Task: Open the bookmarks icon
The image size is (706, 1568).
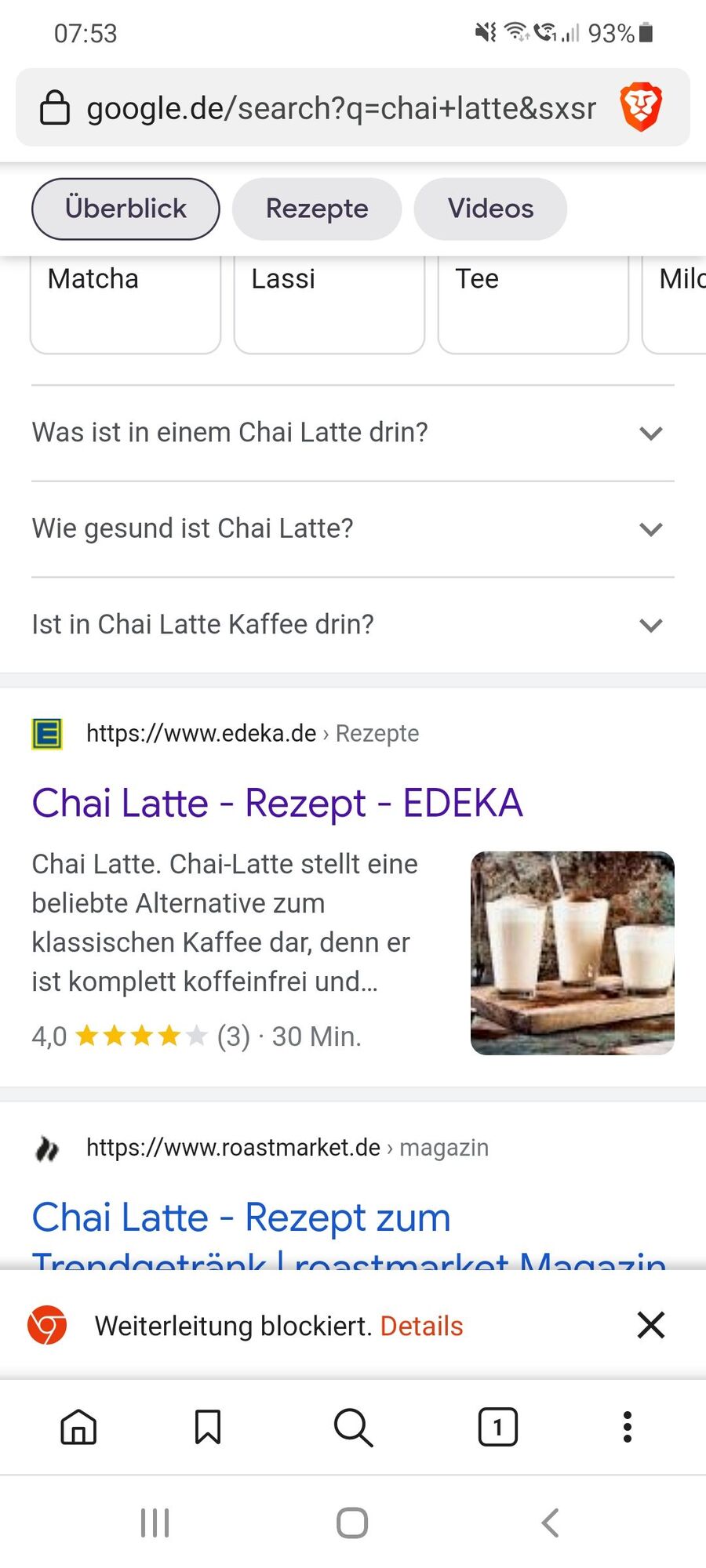Action: (x=208, y=1427)
